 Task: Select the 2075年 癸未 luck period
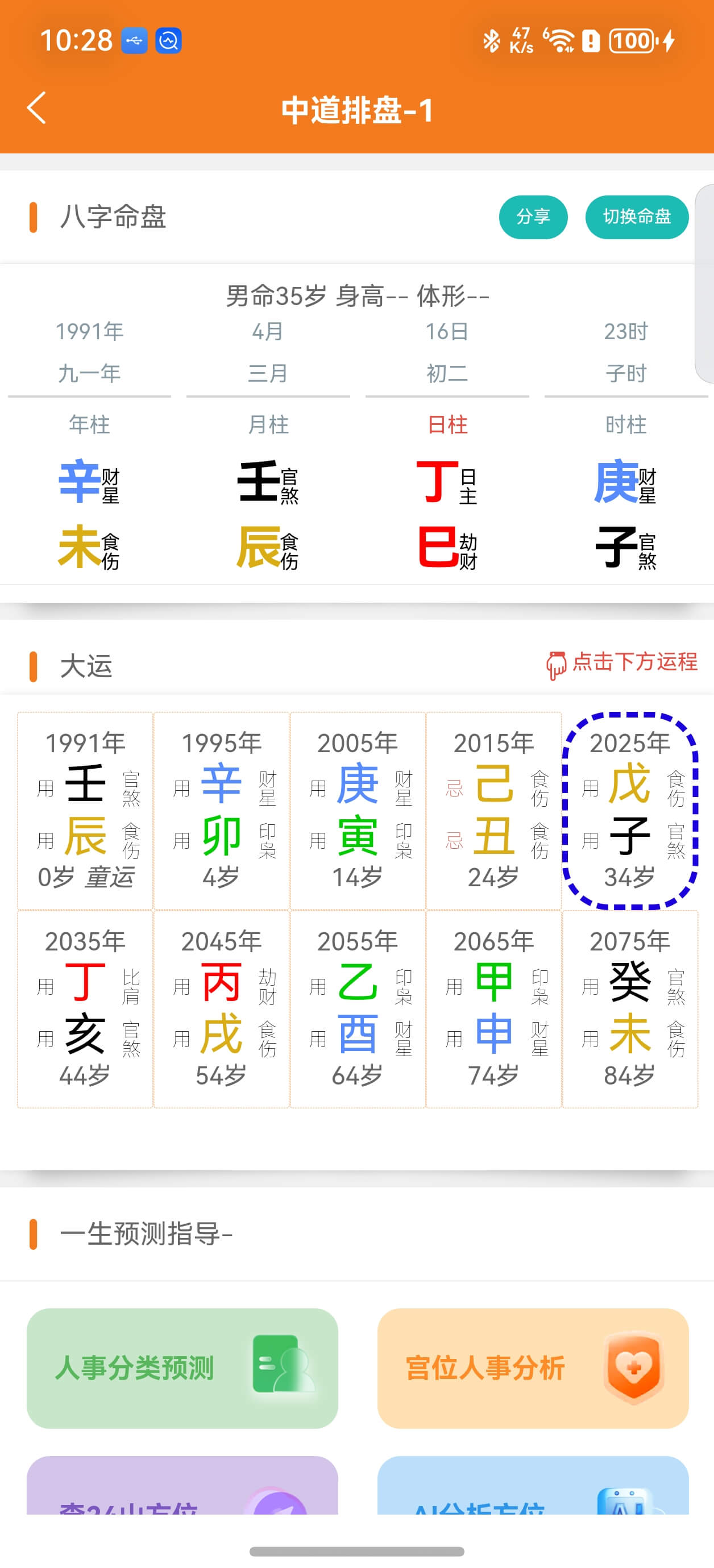[630, 1008]
